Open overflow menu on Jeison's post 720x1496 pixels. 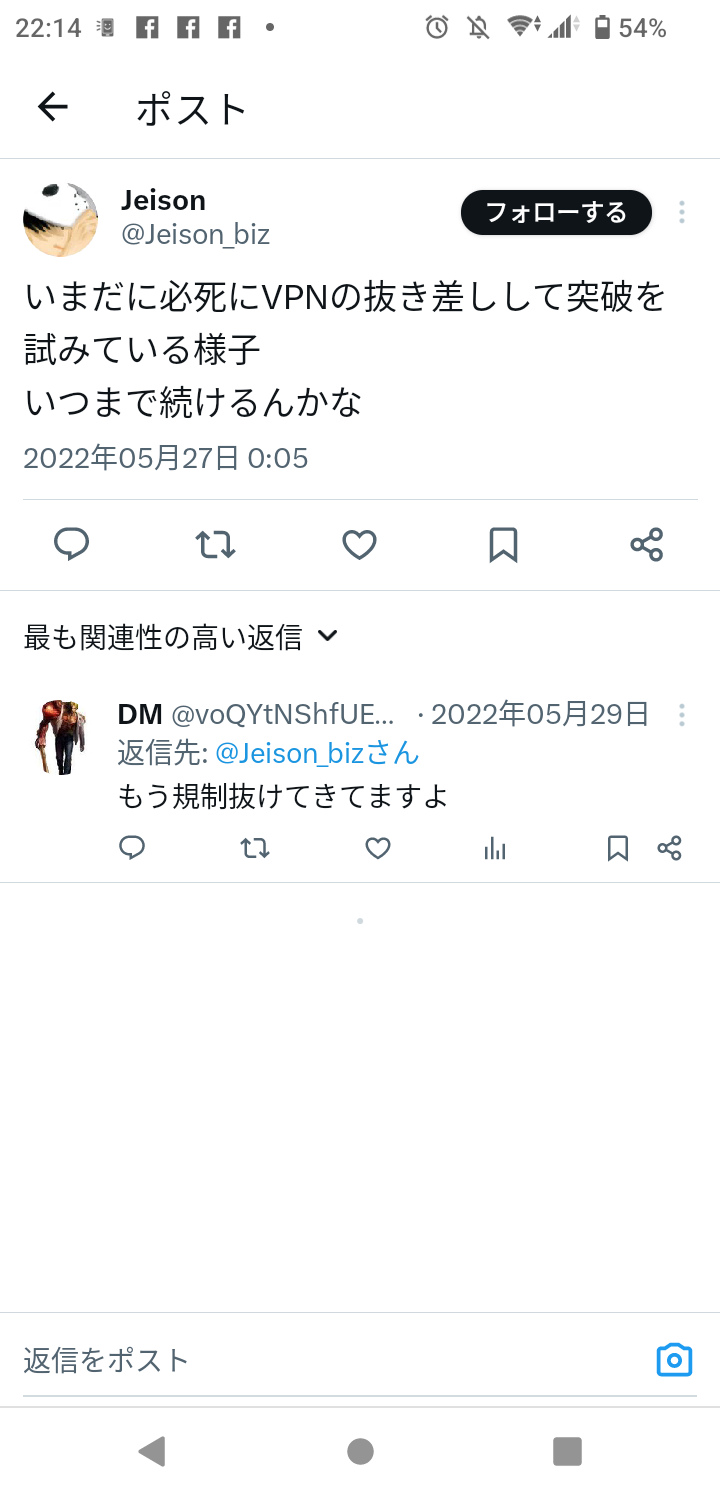681,212
